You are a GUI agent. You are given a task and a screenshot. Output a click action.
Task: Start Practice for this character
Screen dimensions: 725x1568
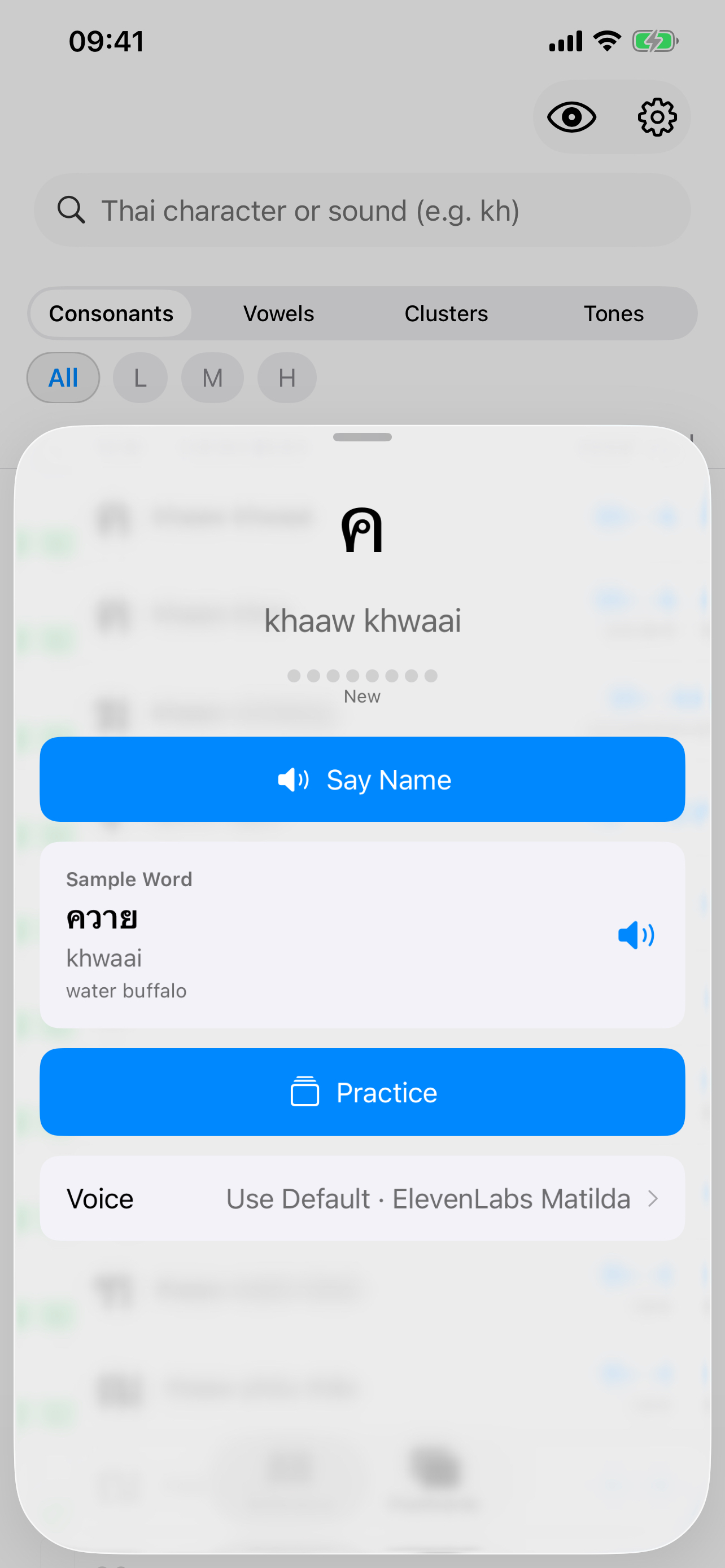tap(362, 1092)
